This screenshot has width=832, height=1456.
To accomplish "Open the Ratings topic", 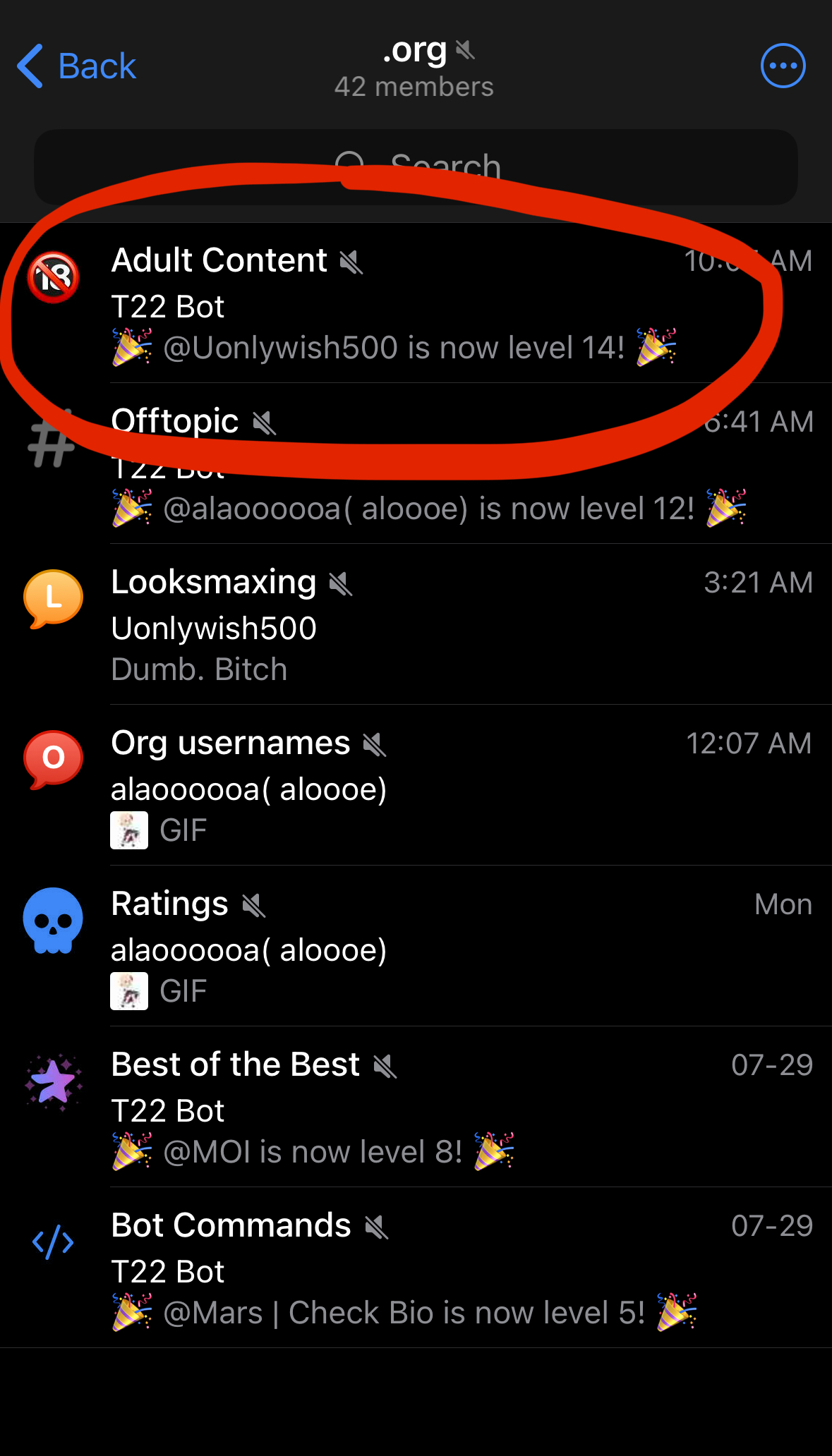I will [x=416, y=946].
